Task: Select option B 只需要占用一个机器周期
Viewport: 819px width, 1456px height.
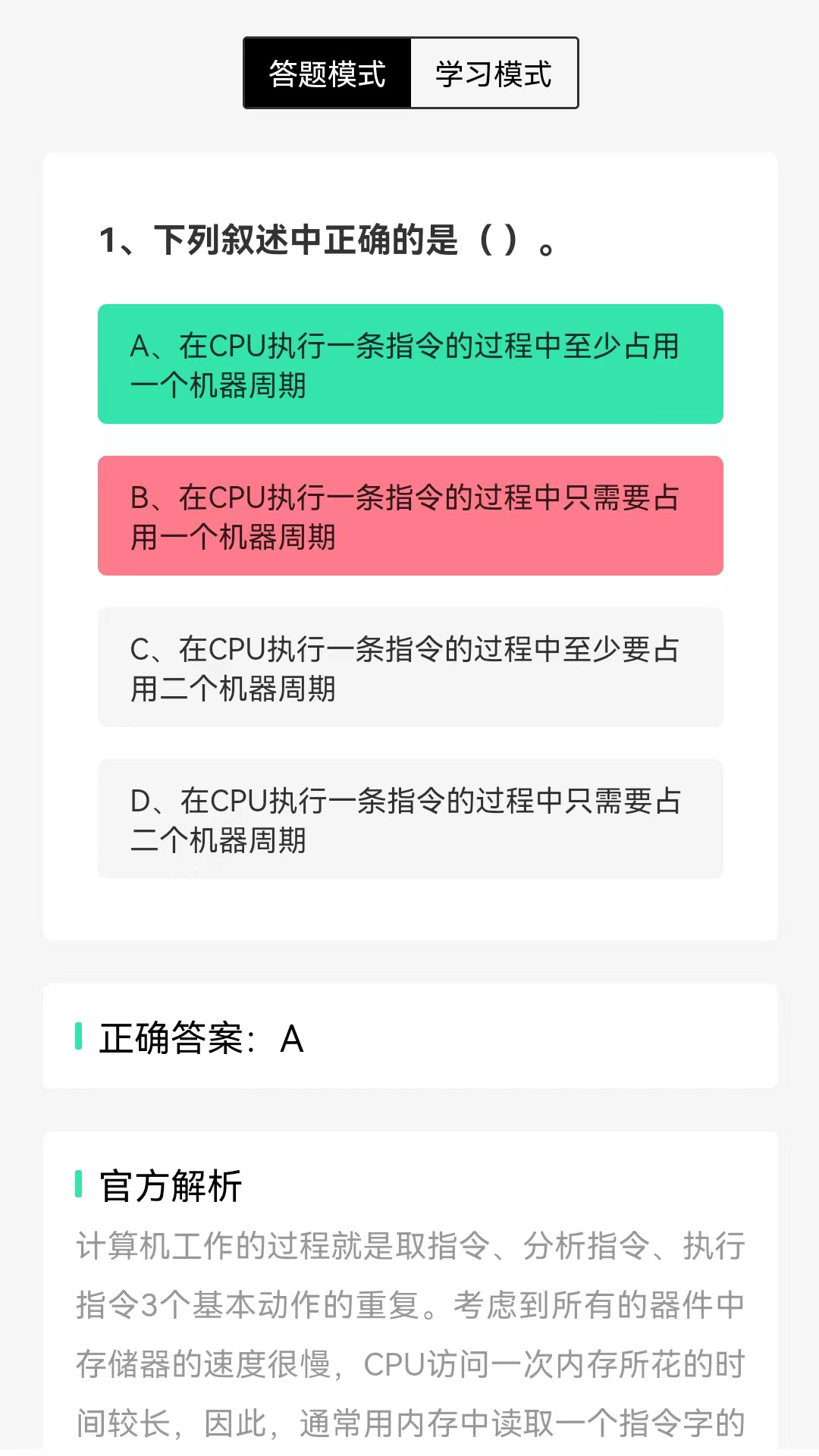Action: pos(410,516)
